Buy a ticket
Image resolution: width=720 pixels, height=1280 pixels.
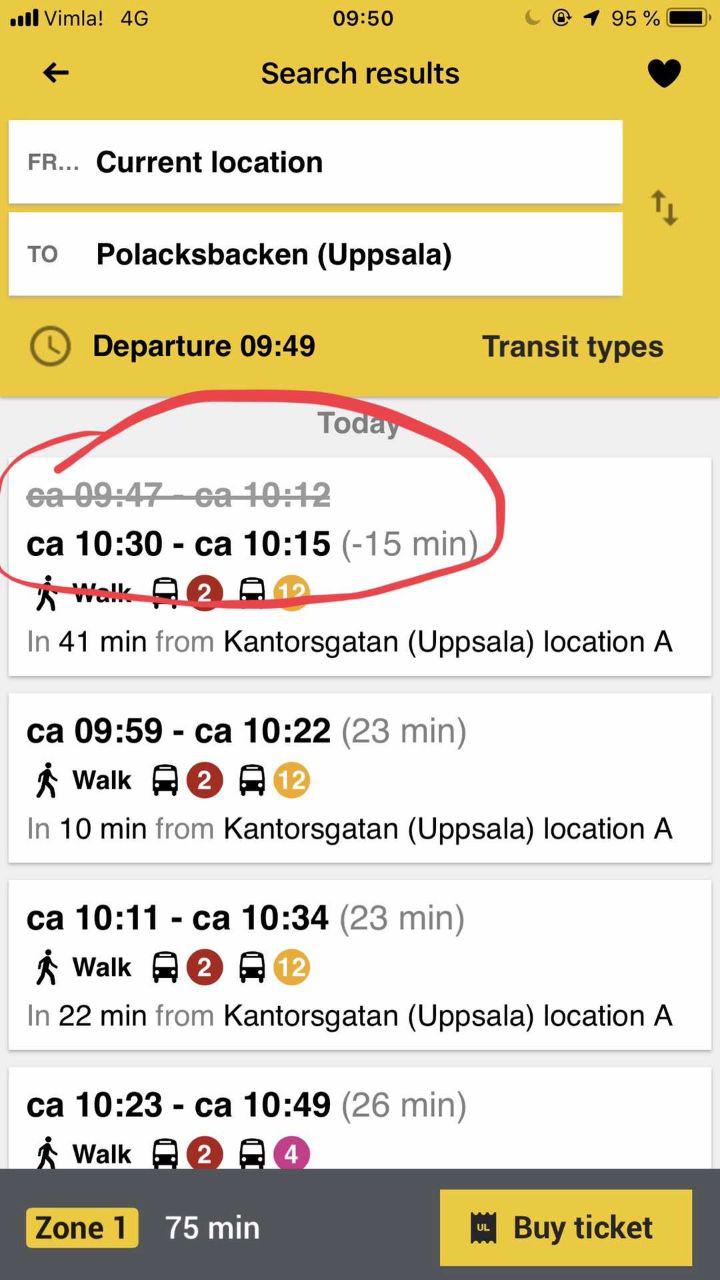click(566, 1228)
